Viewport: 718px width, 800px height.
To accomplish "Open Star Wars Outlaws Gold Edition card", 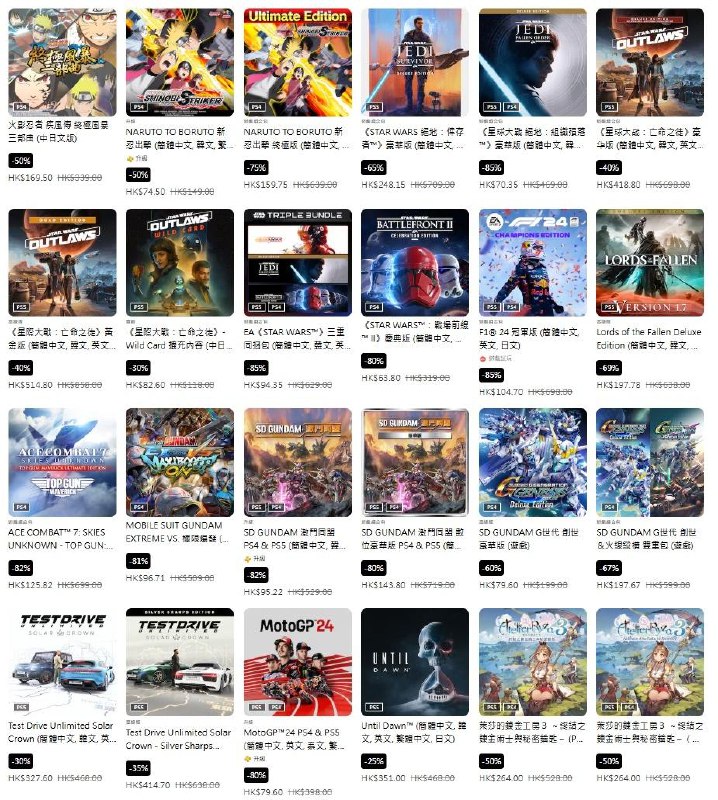I will (62, 262).
